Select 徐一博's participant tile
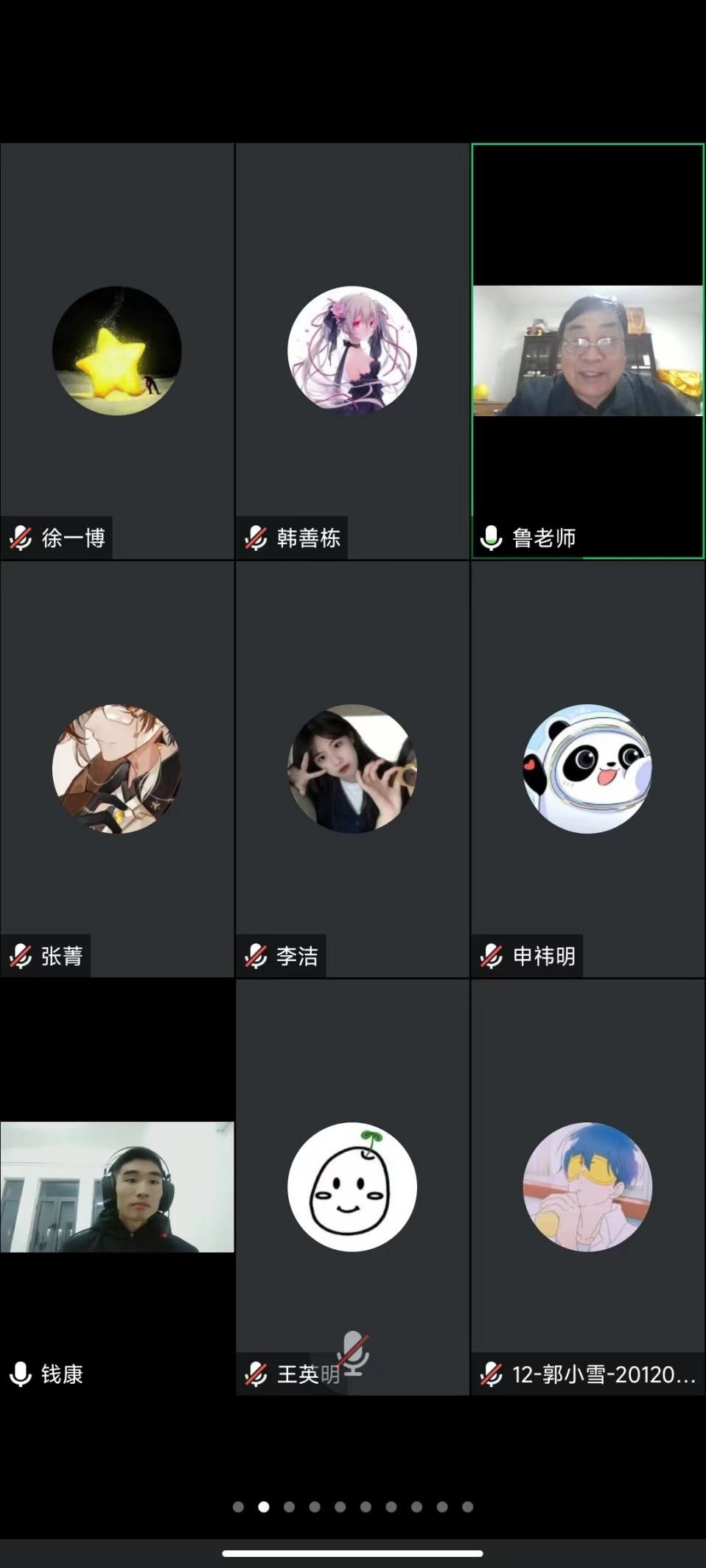This screenshot has height=1568, width=706. 117,351
